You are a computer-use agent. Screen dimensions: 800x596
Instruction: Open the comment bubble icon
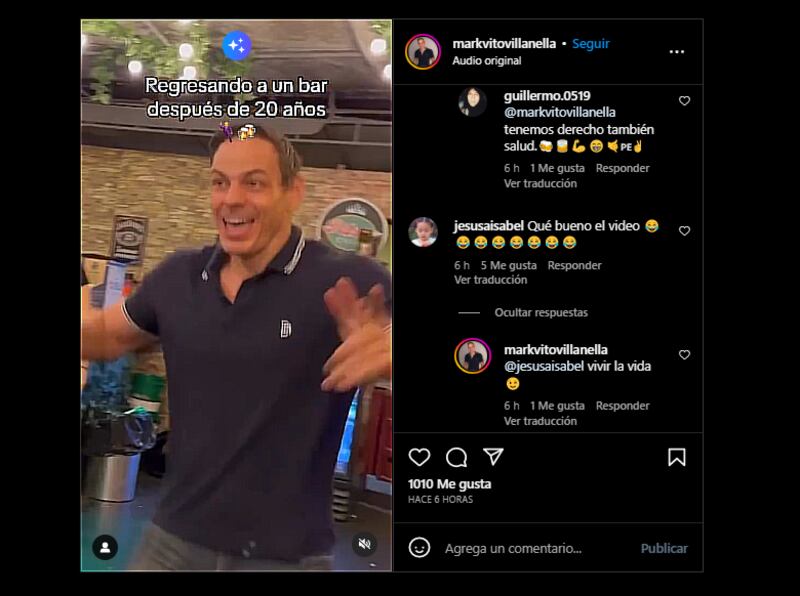point(456,457)
